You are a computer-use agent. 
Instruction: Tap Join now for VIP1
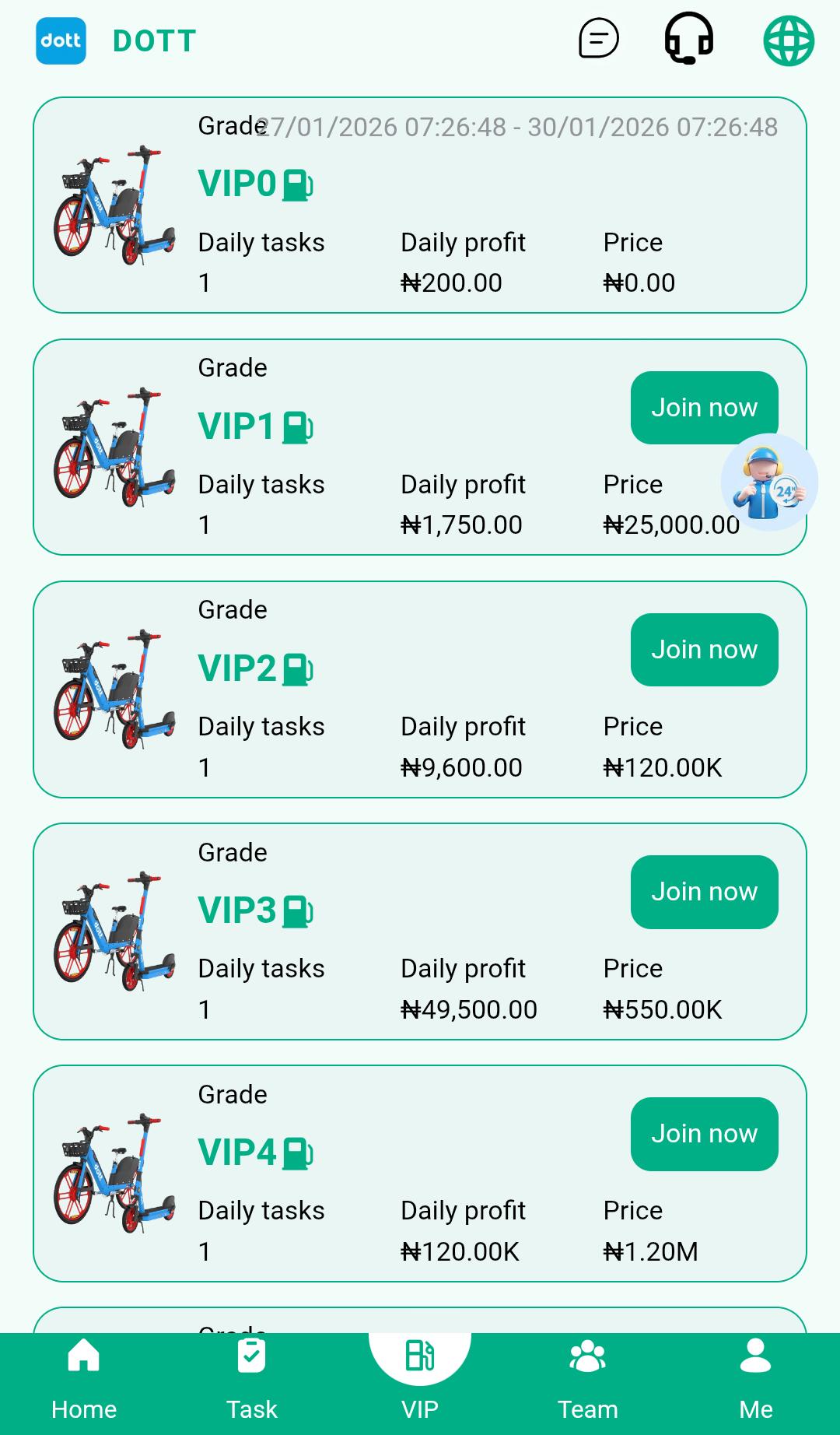tap(703, 407)
